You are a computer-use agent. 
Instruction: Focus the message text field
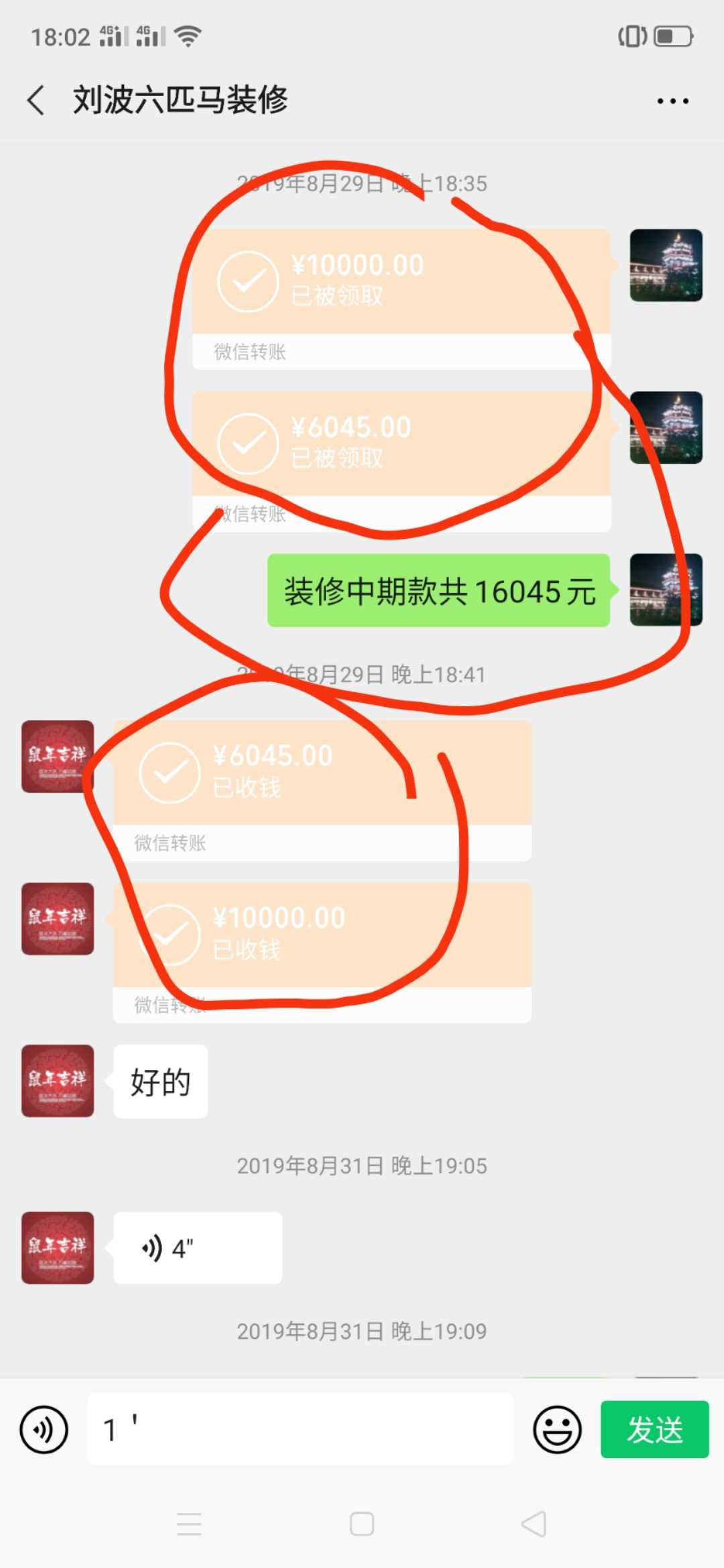(300, 1429)
